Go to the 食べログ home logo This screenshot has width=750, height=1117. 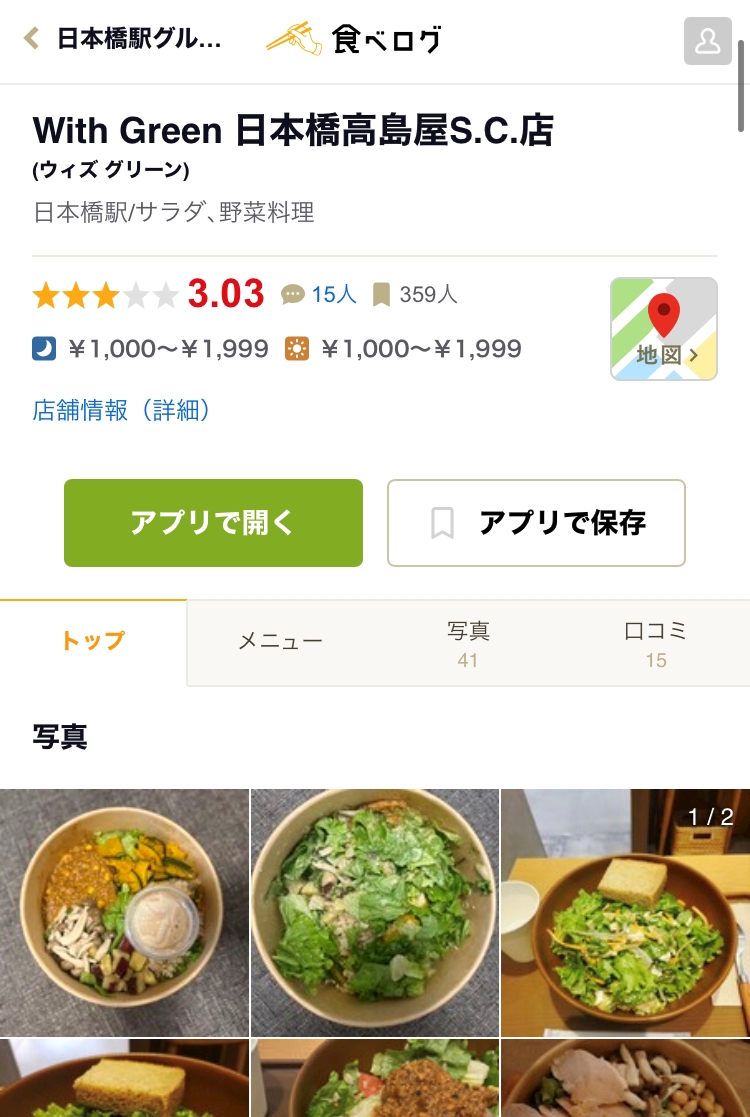(x=353, y=40)
